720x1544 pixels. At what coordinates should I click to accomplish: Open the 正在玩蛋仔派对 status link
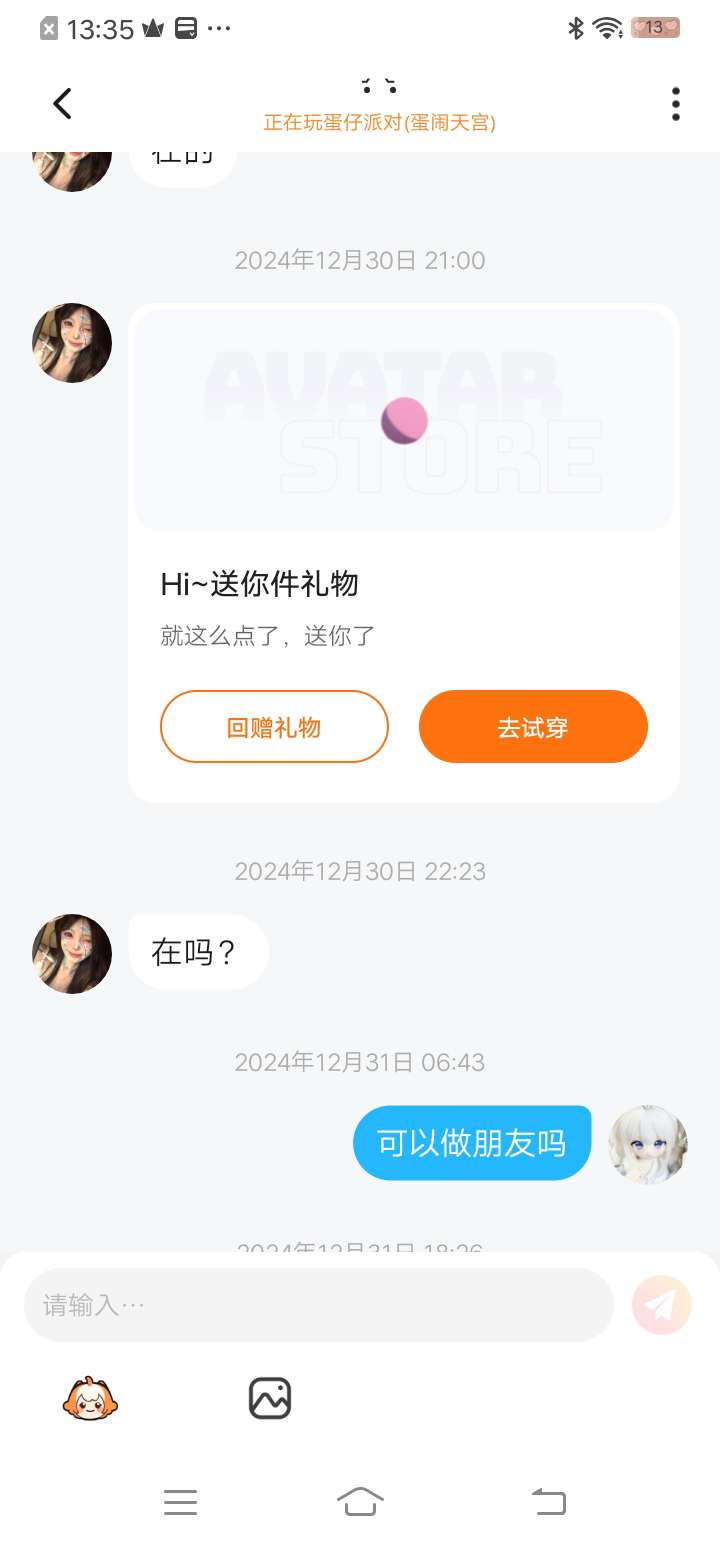(380, 123)
